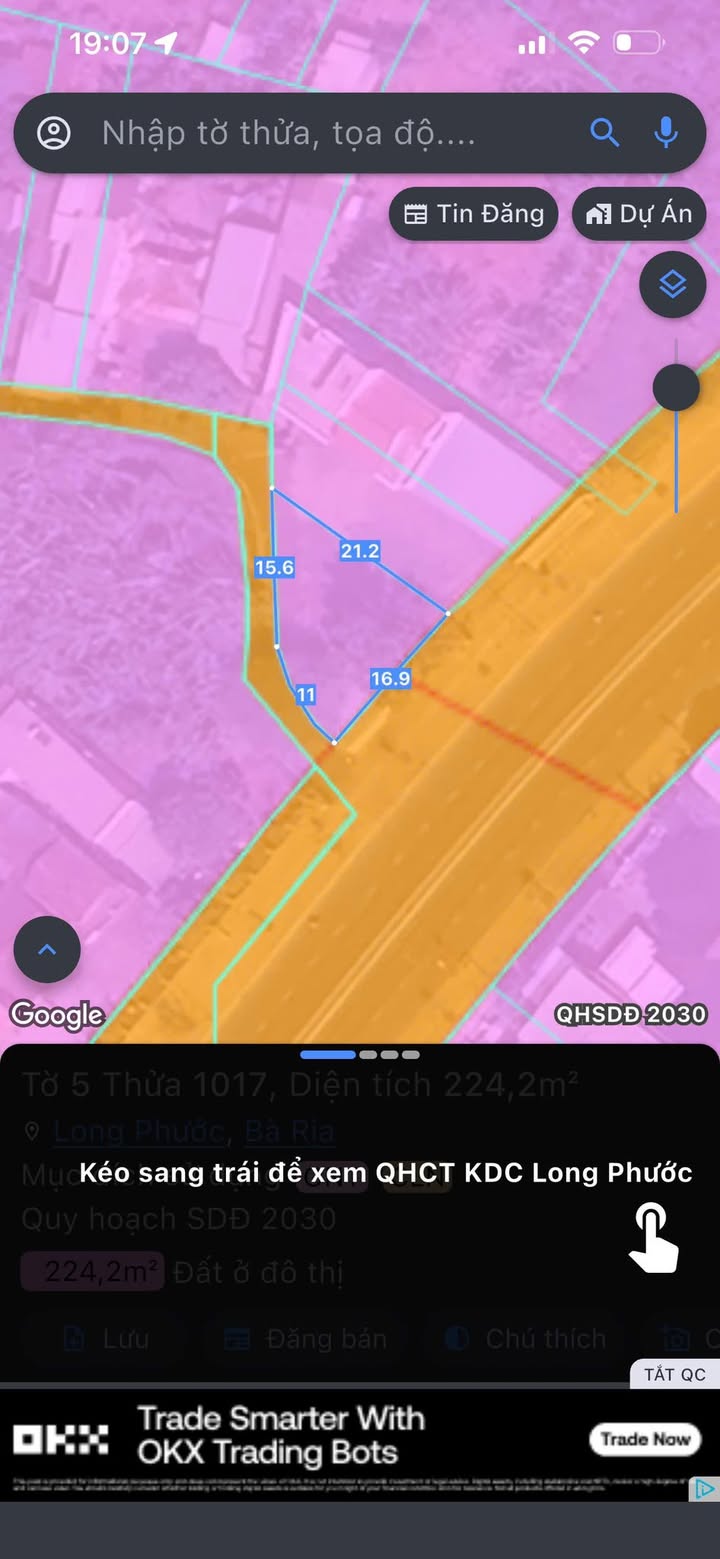Tap Trade Now on the OKX ad

[x=646, y=1439]
